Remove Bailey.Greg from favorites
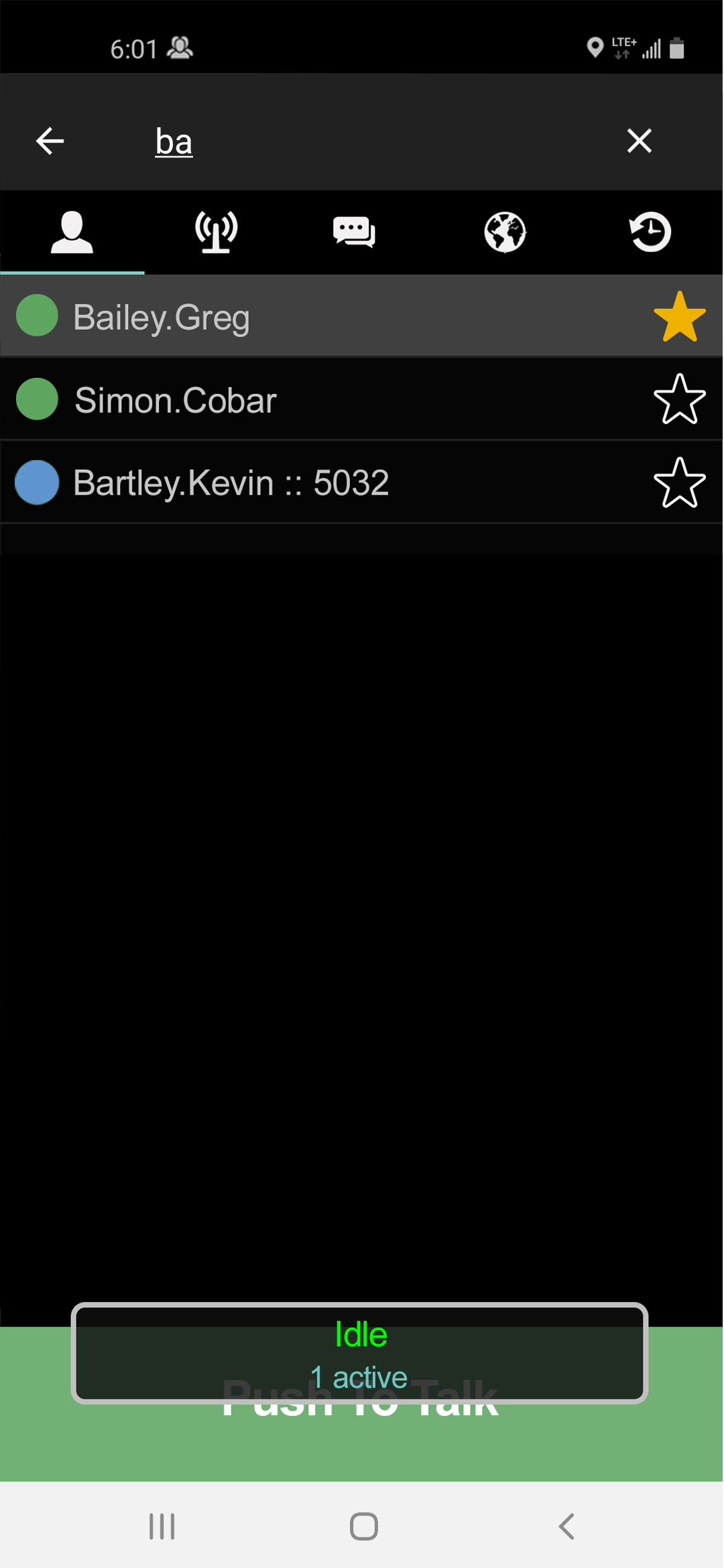The width and height of the screenshot is (724, 1568). (679, 317)
